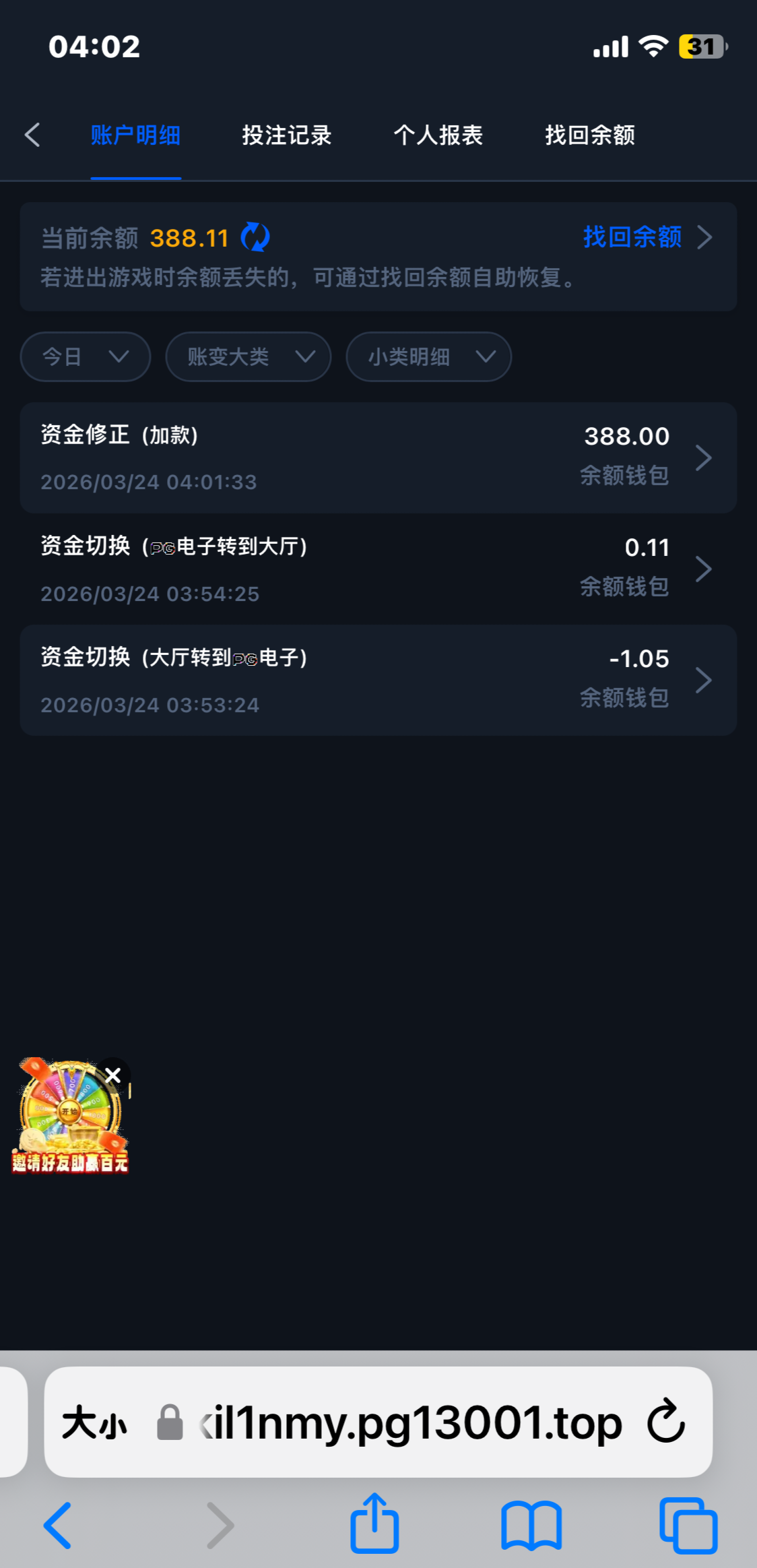Switch to the 个人报表 tab
The height and width of the screenshot is (1568, 757).
(x=438, y=135)
